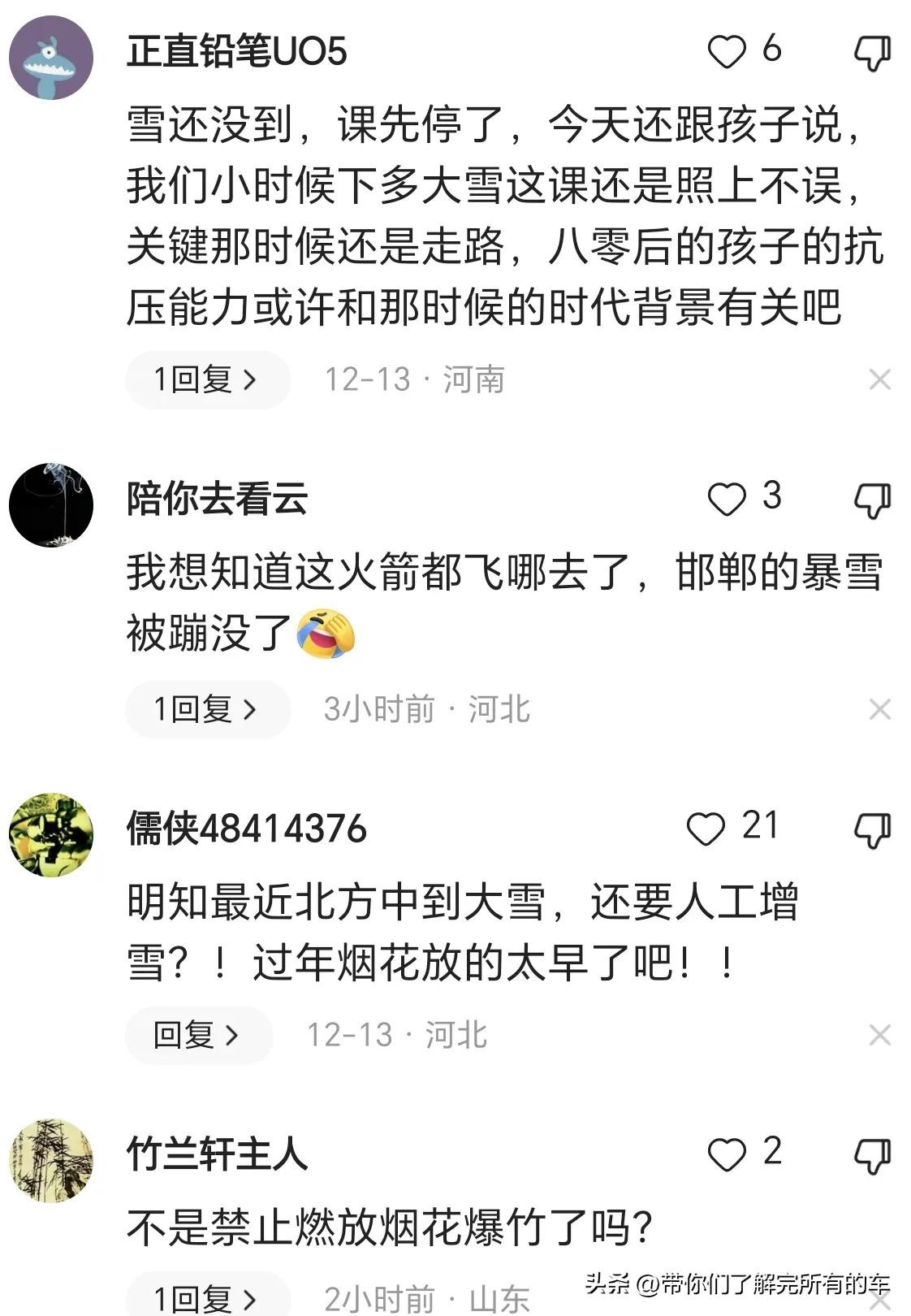Dislike the comment by 竹兰轩主人
911x1316 pixels.
tap(873, 1155)
